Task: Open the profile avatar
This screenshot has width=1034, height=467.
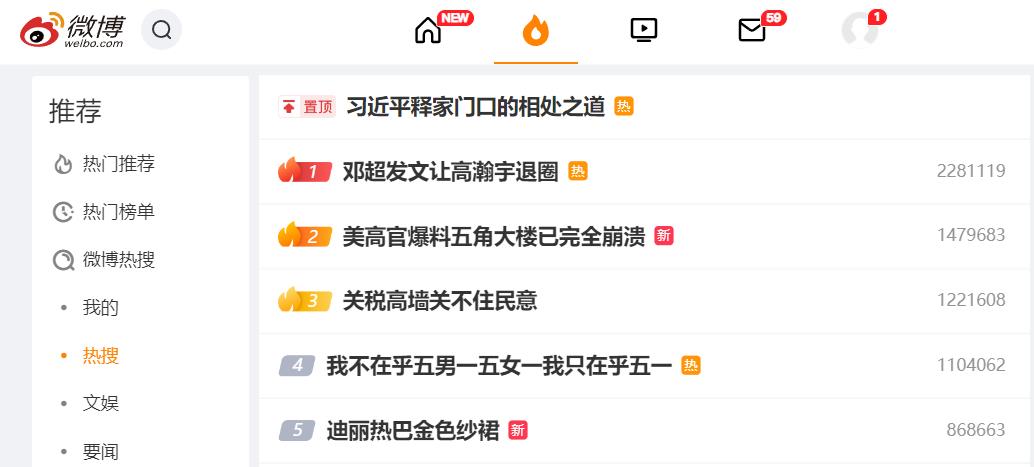Action: 861,30
